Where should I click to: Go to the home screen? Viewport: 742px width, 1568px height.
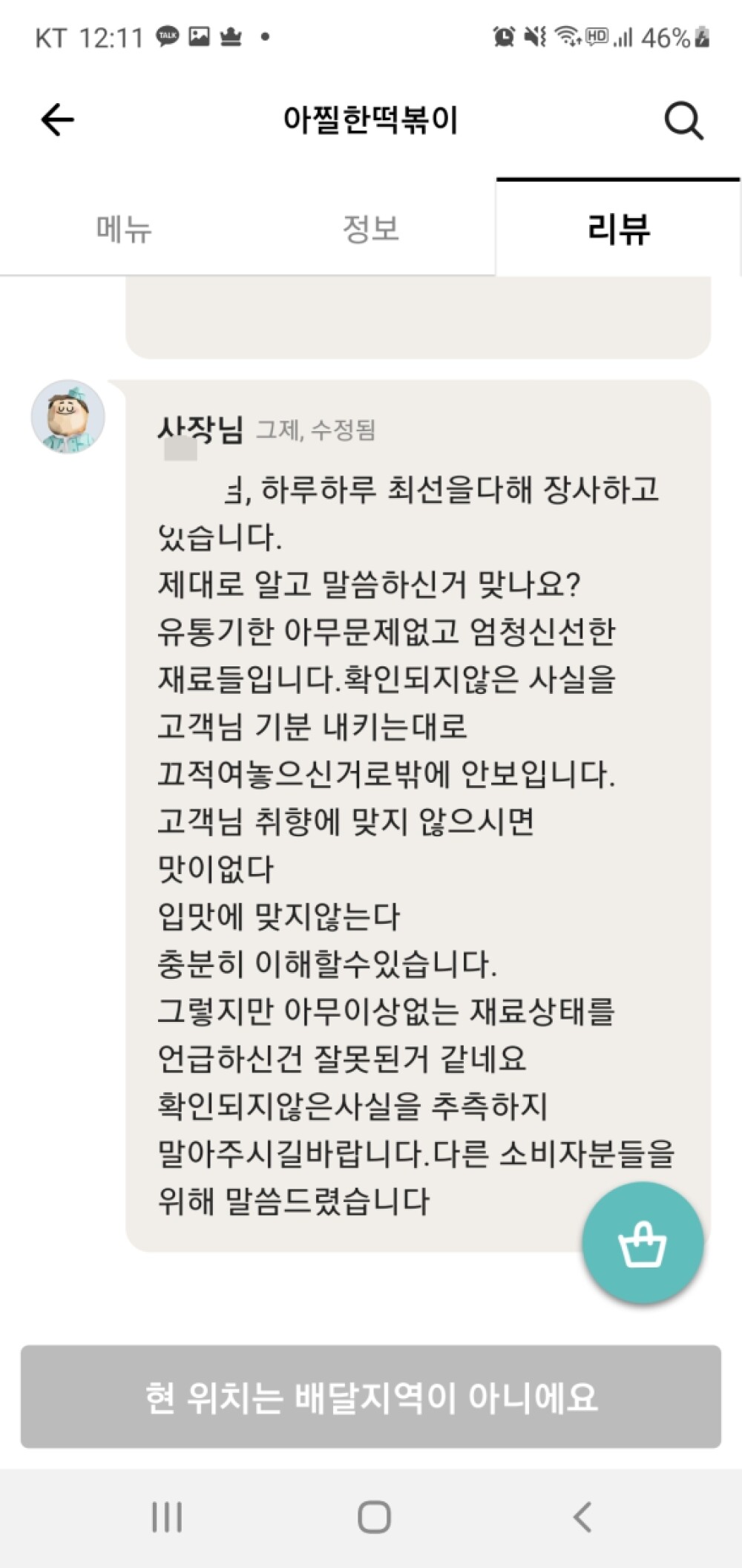coord(374,1518)
